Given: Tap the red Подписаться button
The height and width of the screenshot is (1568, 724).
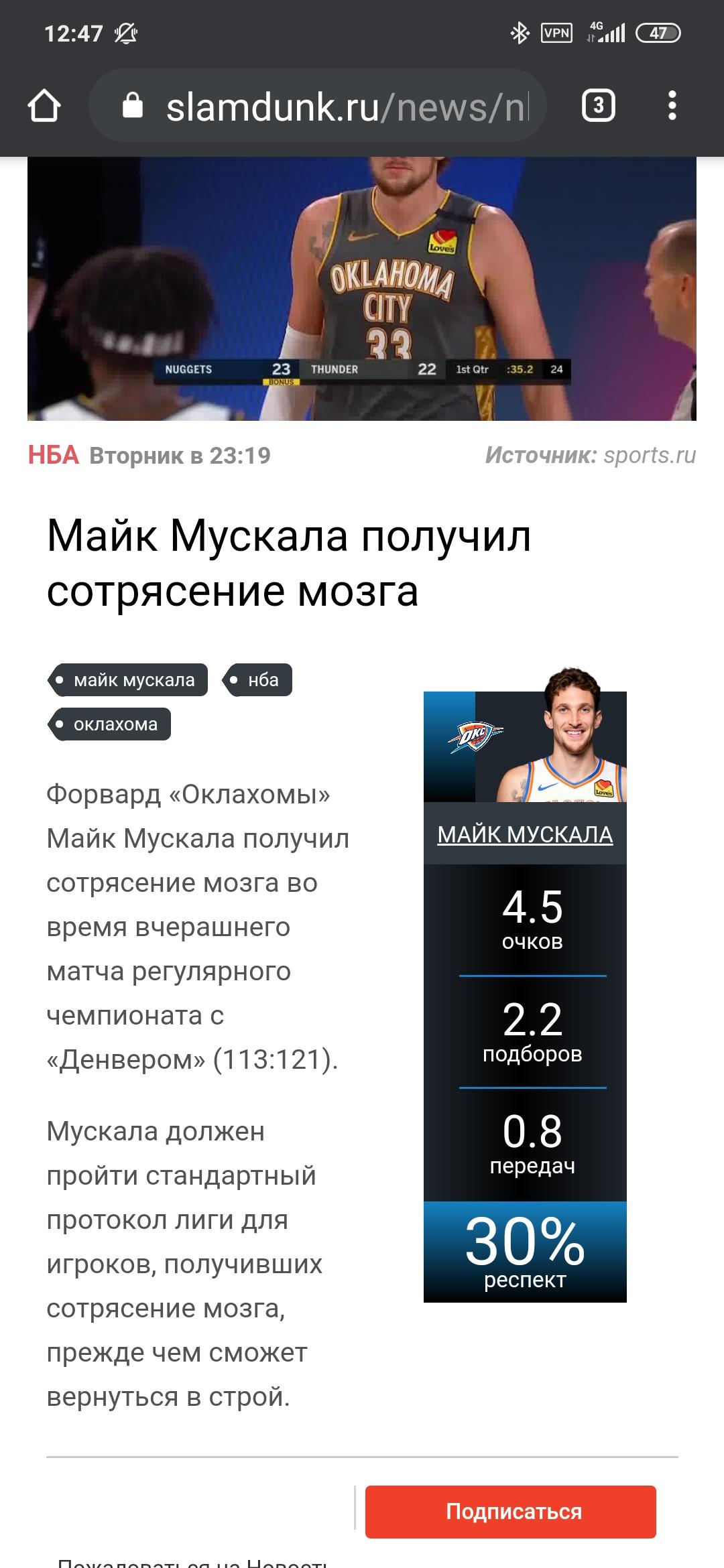Looking at the screenshot, I should (511, 1512).
